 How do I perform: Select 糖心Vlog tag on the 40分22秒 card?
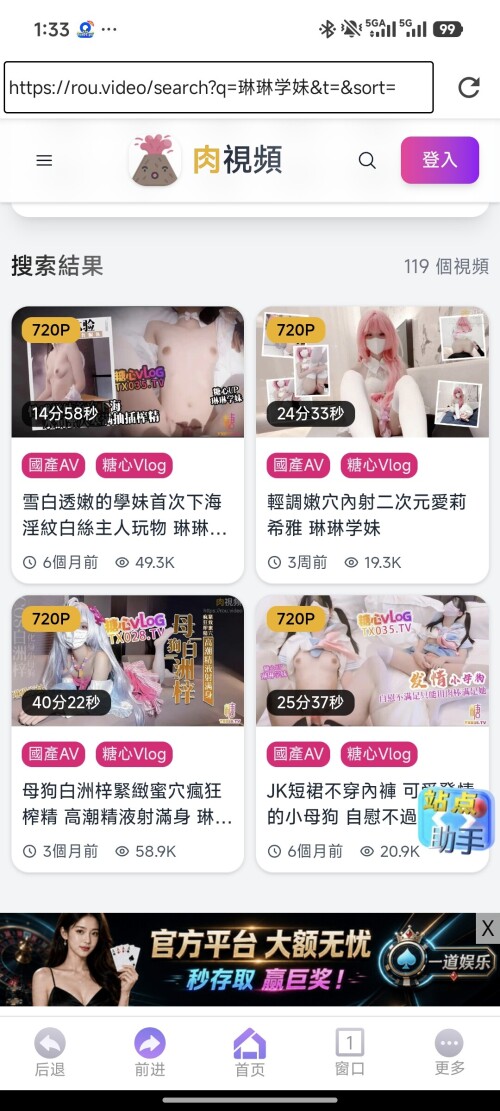point(134,755)
